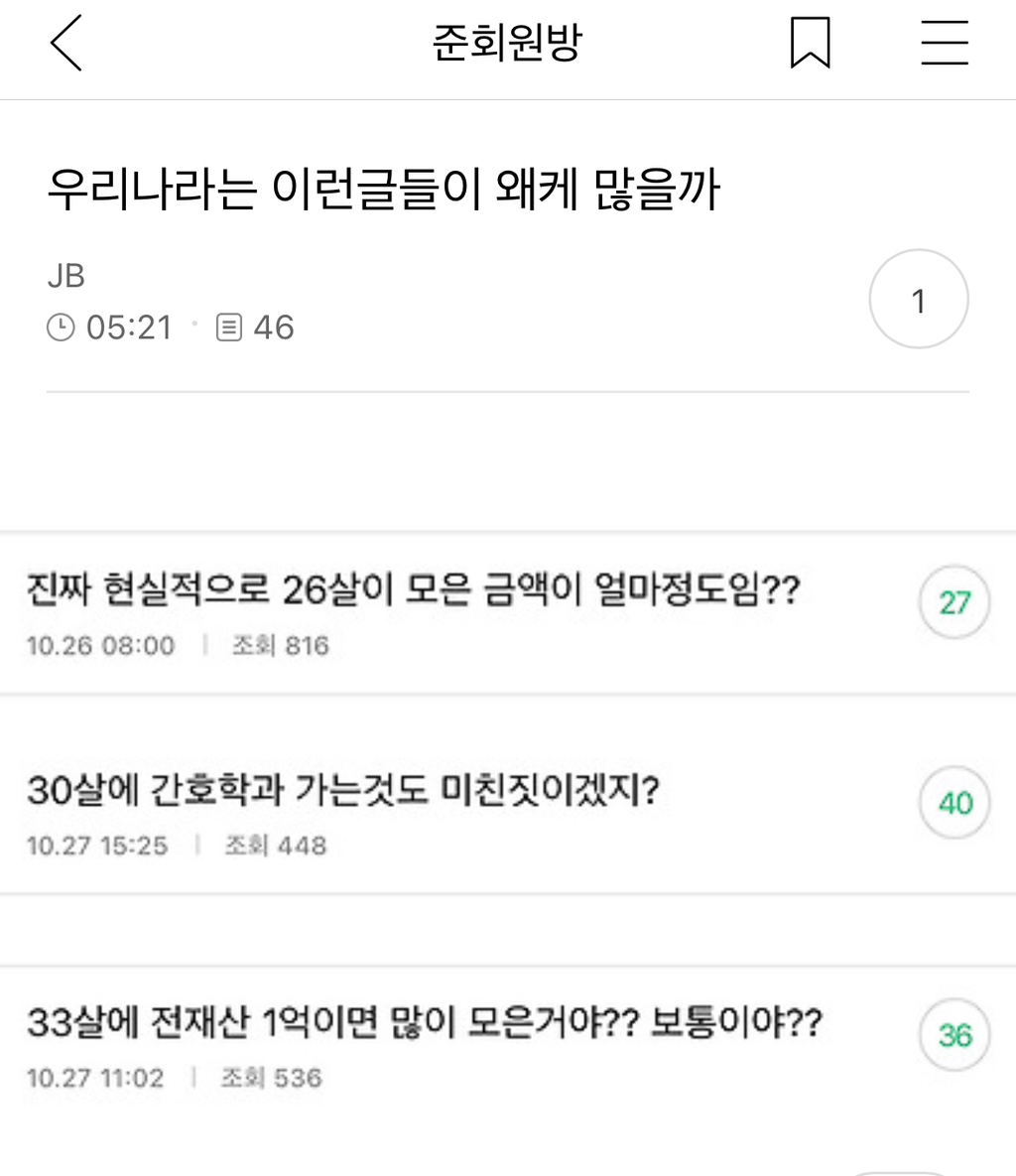
Task: Open the hamburger menu in the header
Action: tap(945, 45)
